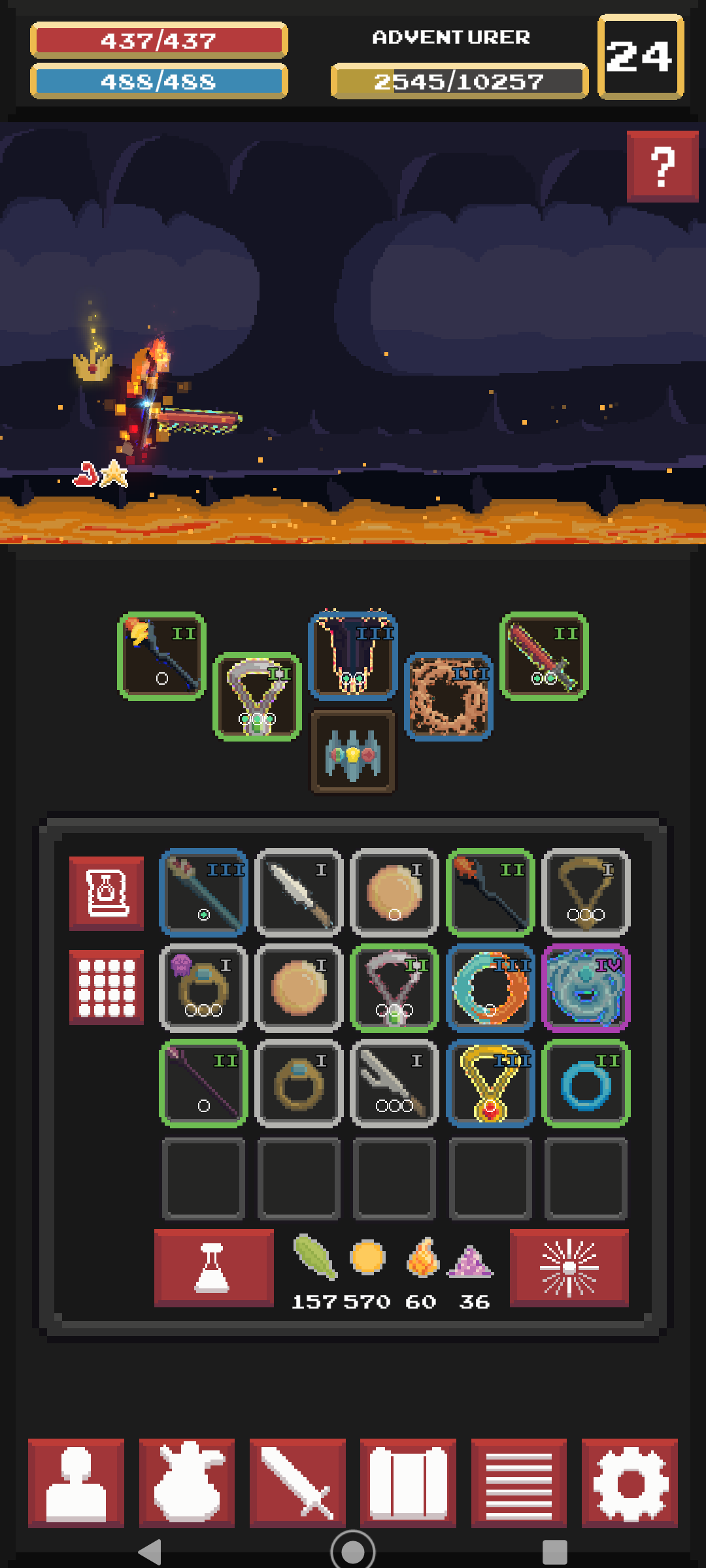This screenshot has height=1568, width=706.
Task: Open the sword combat tab
Action: pos(297,1482)
